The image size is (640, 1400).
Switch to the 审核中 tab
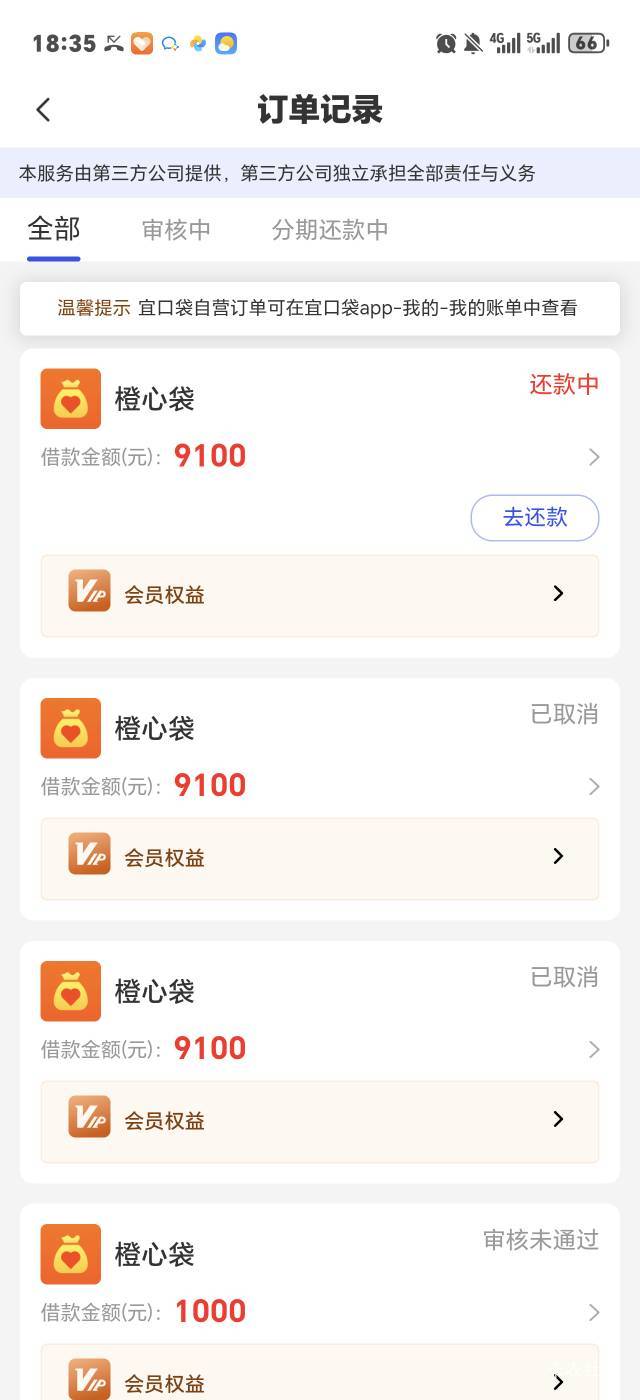(176, 230)
